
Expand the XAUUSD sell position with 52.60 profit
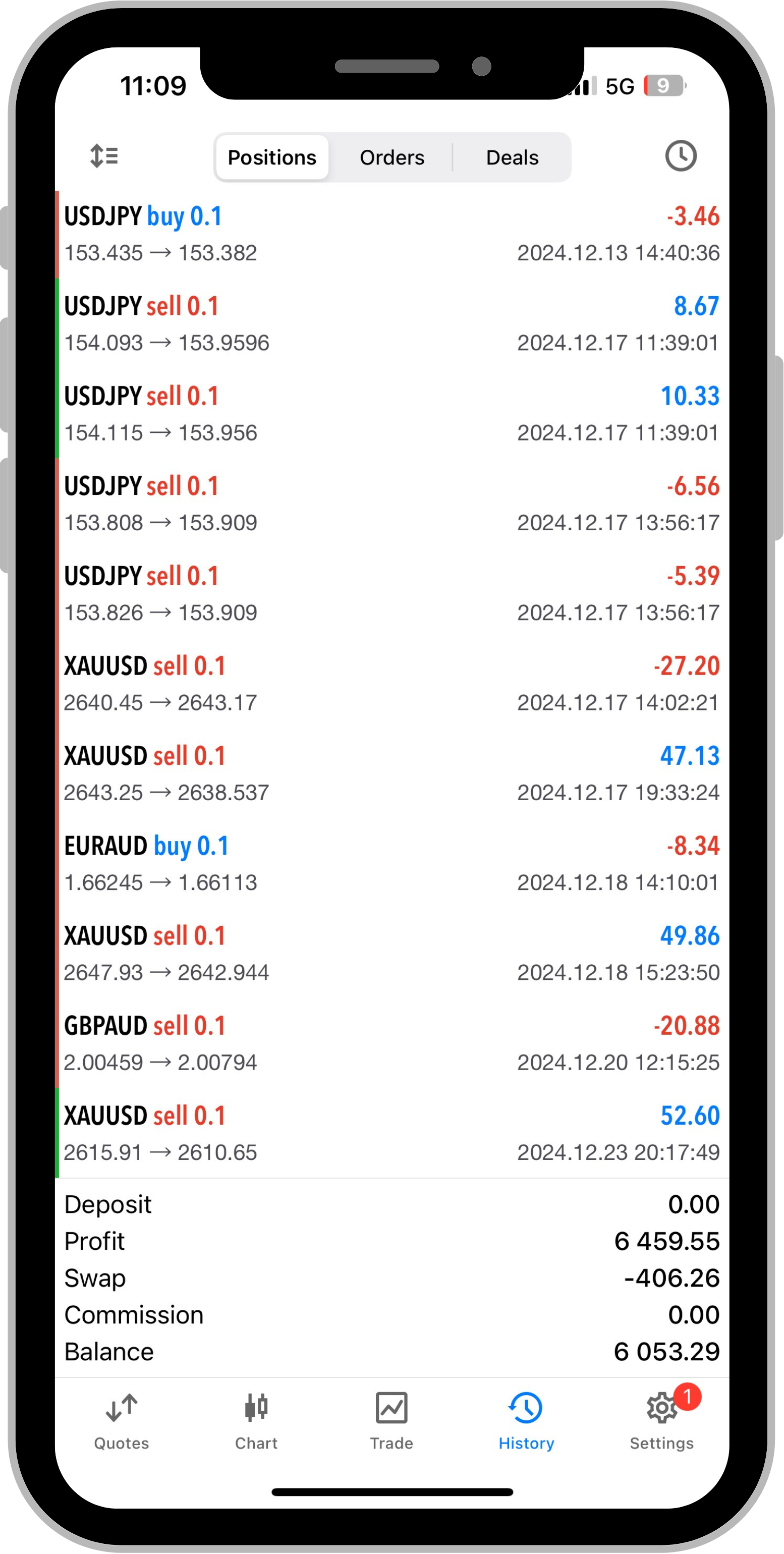pos(392,1134)
